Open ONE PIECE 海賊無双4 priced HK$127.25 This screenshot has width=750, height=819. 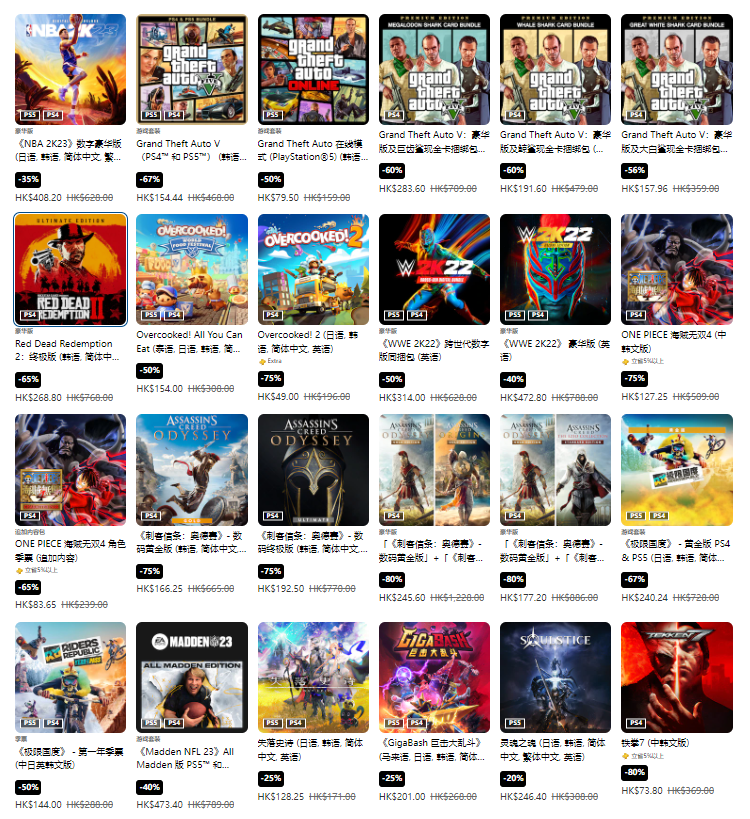(x=676, y=269)
